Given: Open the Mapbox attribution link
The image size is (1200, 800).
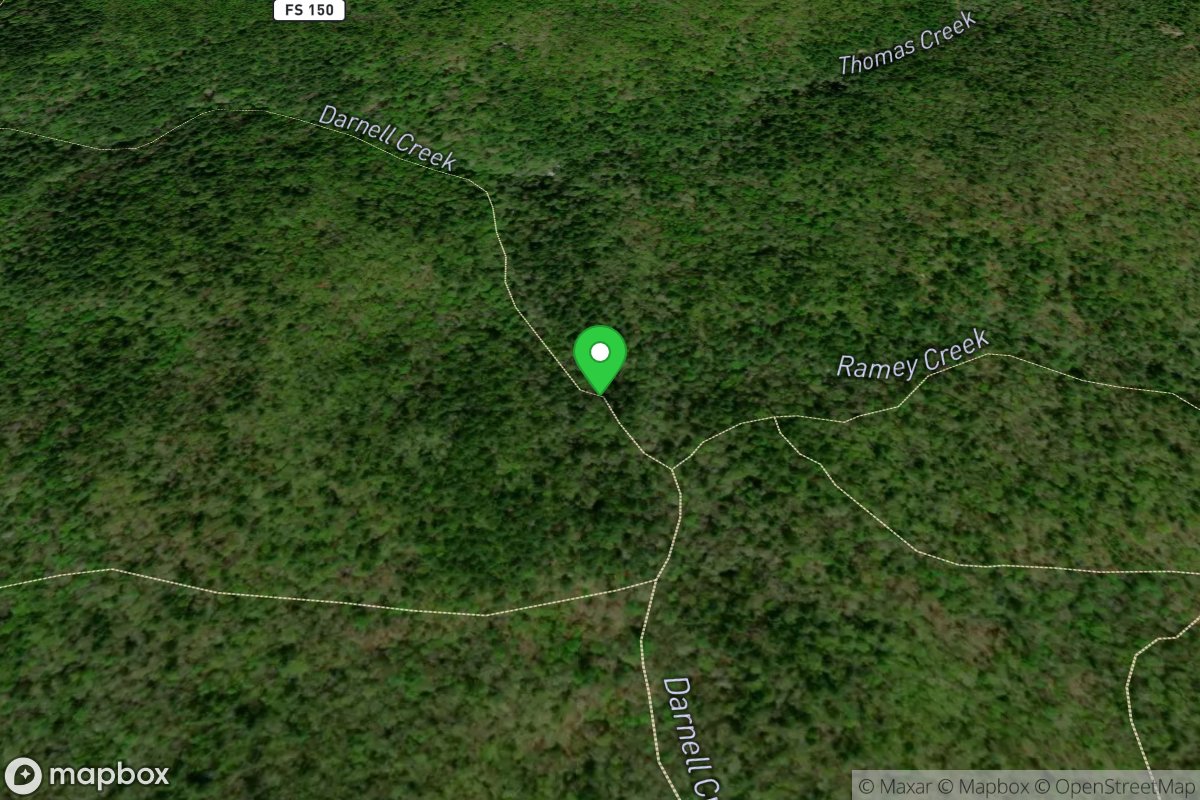Looking at the screenshot, I should click(988, 786).
